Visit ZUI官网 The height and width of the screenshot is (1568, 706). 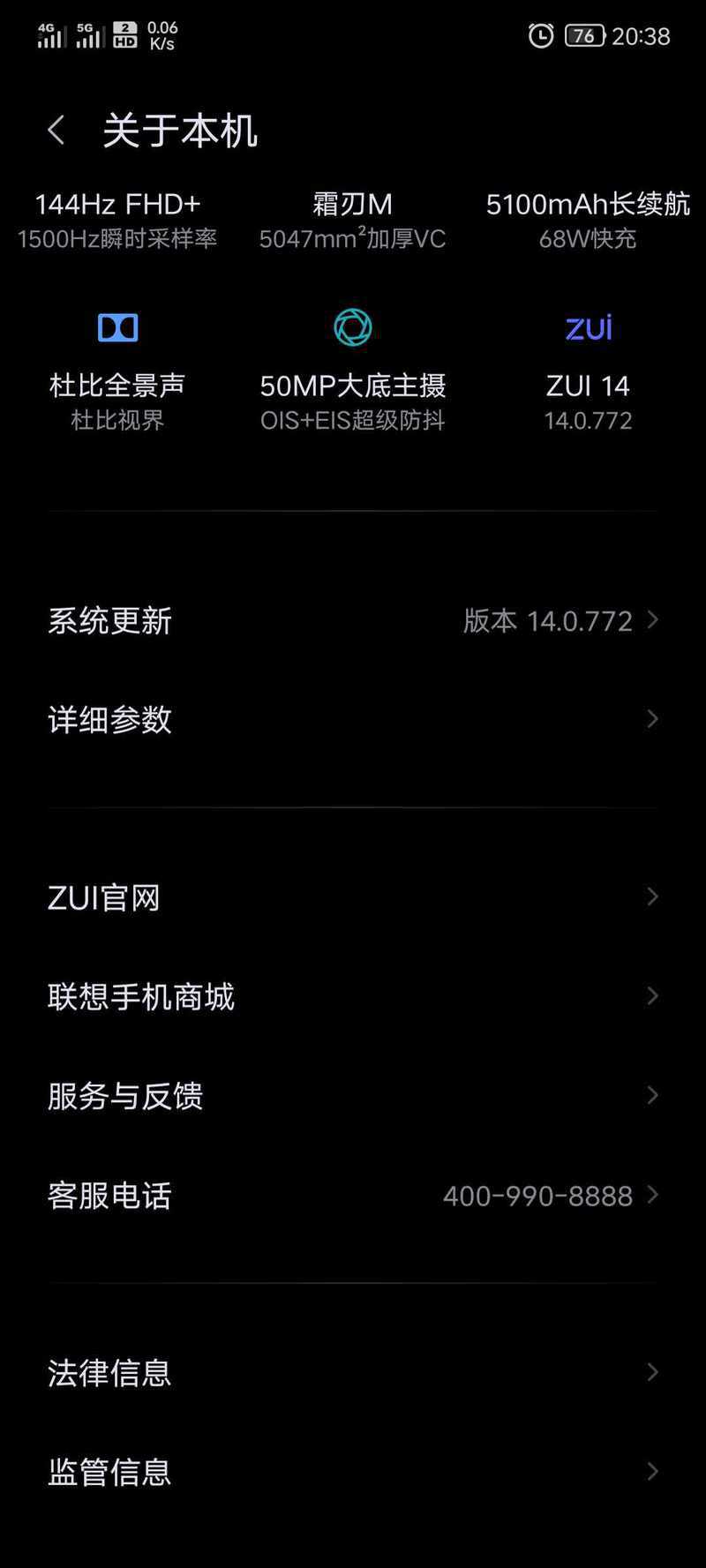[x=353, y=897]
